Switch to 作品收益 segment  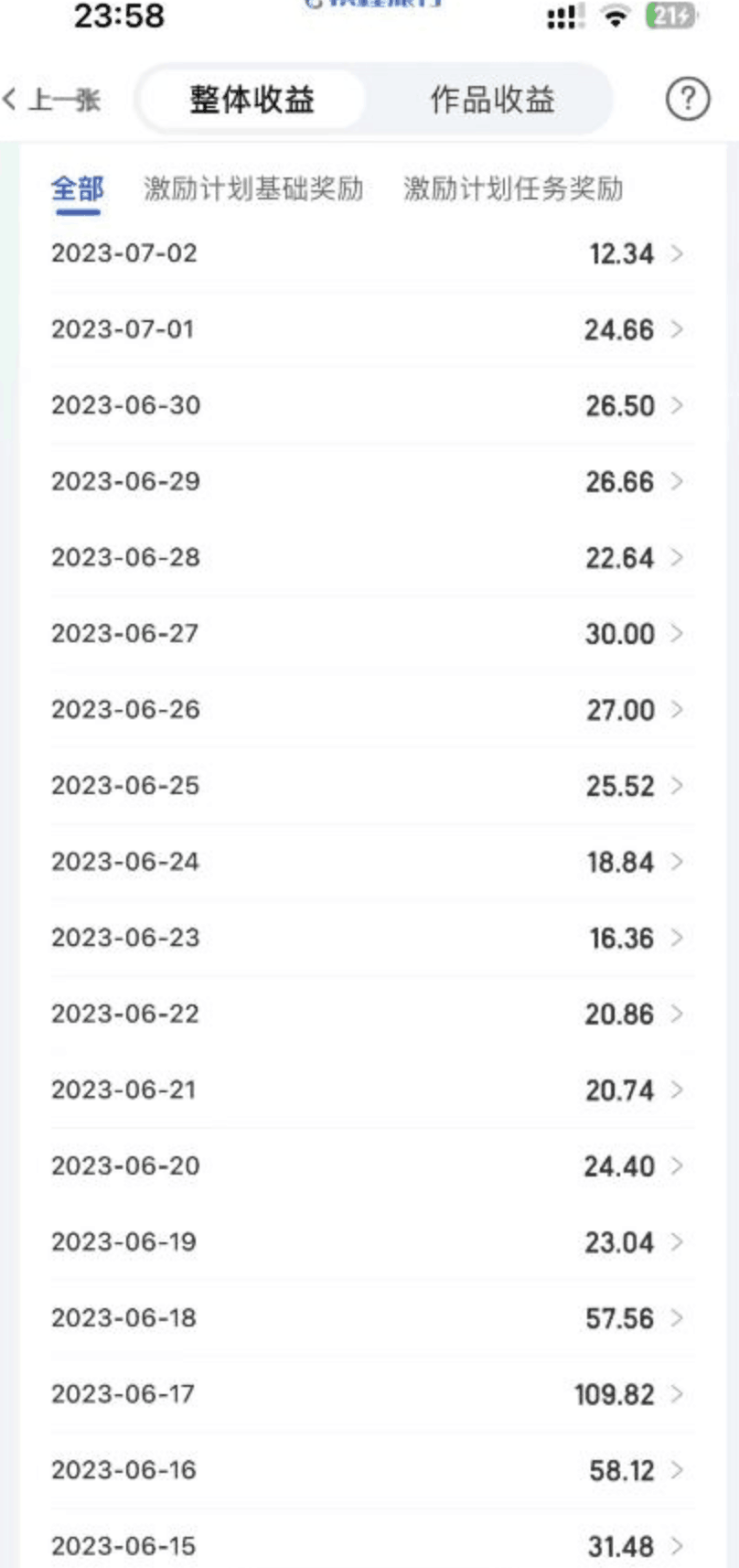tap(492, 99)
